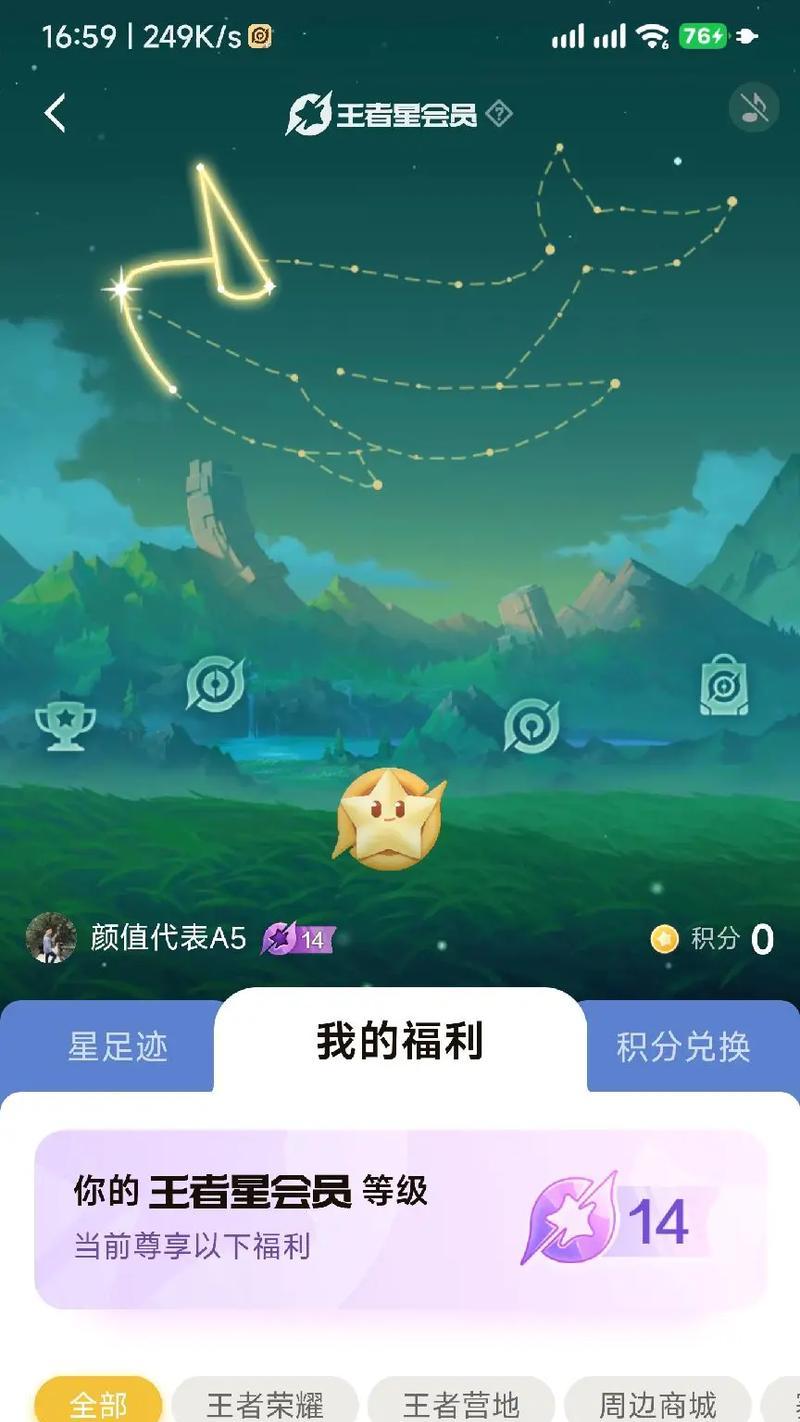Open 颜值代表A5 profile avatar

tap(51, 938)
